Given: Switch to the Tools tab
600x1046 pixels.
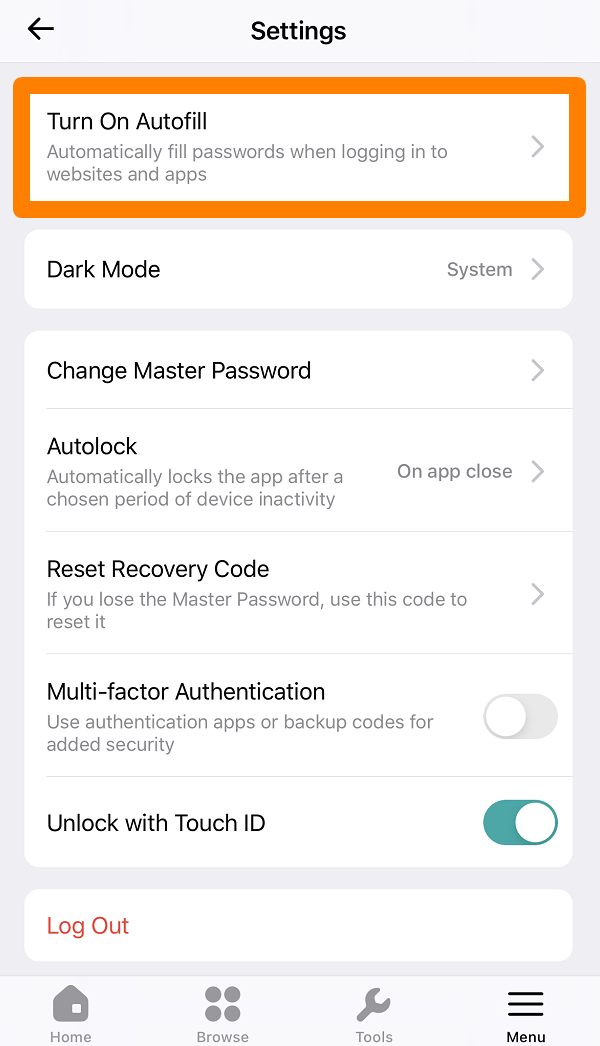Looking at the screenshot, I should pos(374,1014).
